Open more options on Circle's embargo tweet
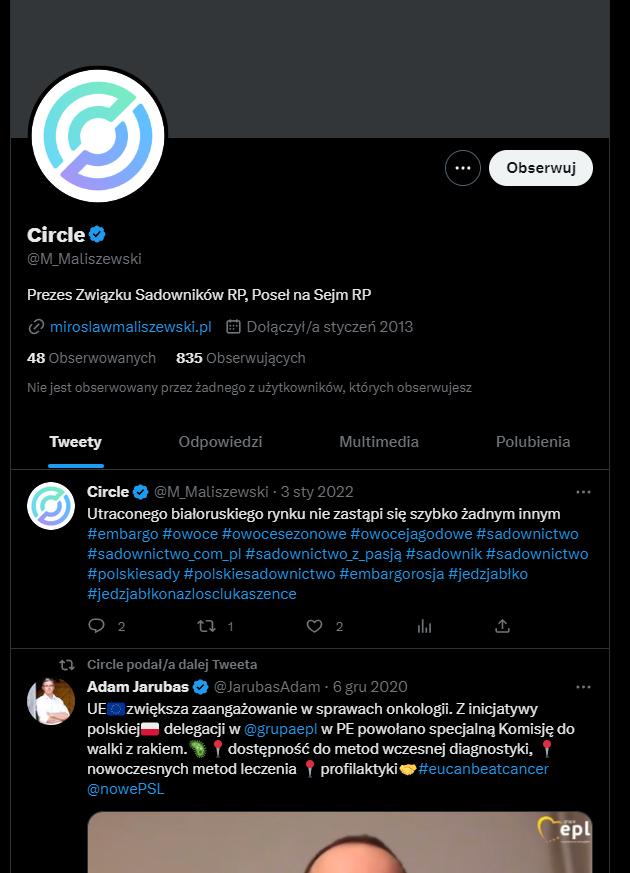Image resolution: width=630 pixels, height=873 pixels. (584, 492)
